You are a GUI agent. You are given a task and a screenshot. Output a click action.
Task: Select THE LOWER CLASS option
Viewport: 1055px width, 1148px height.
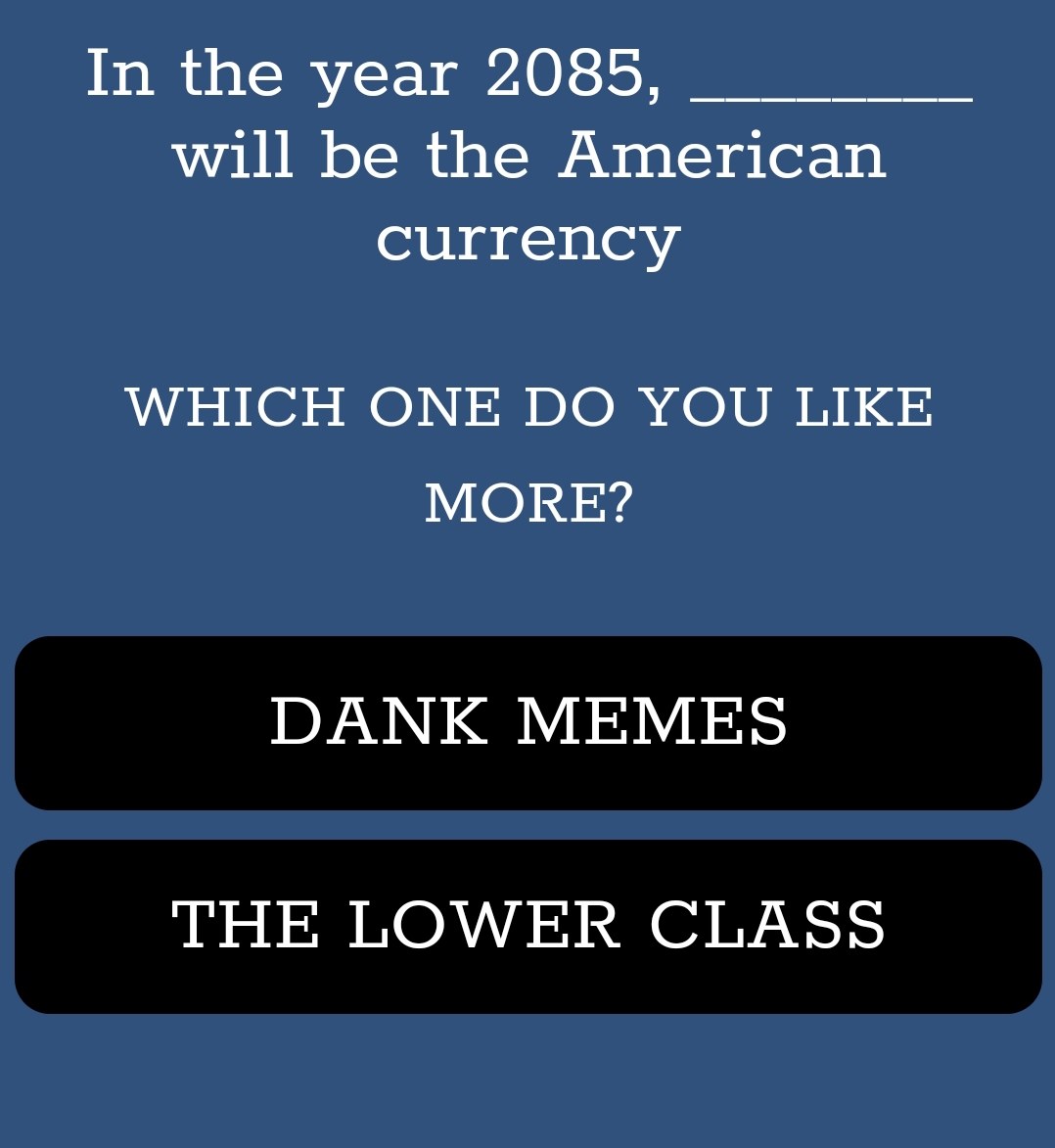tap(527, 926)
